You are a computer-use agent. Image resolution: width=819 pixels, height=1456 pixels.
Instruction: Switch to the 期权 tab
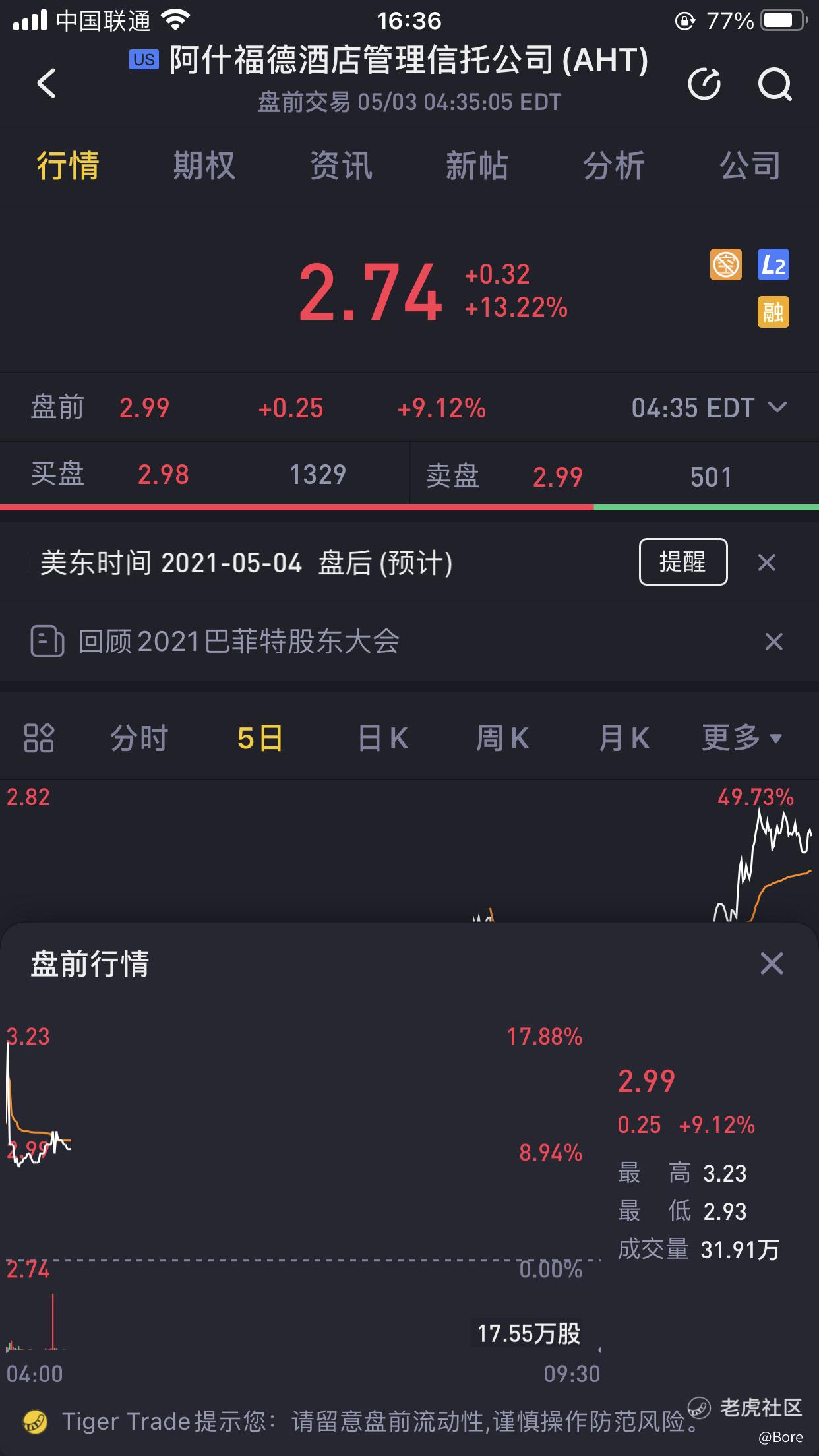[x=204, y=166]
